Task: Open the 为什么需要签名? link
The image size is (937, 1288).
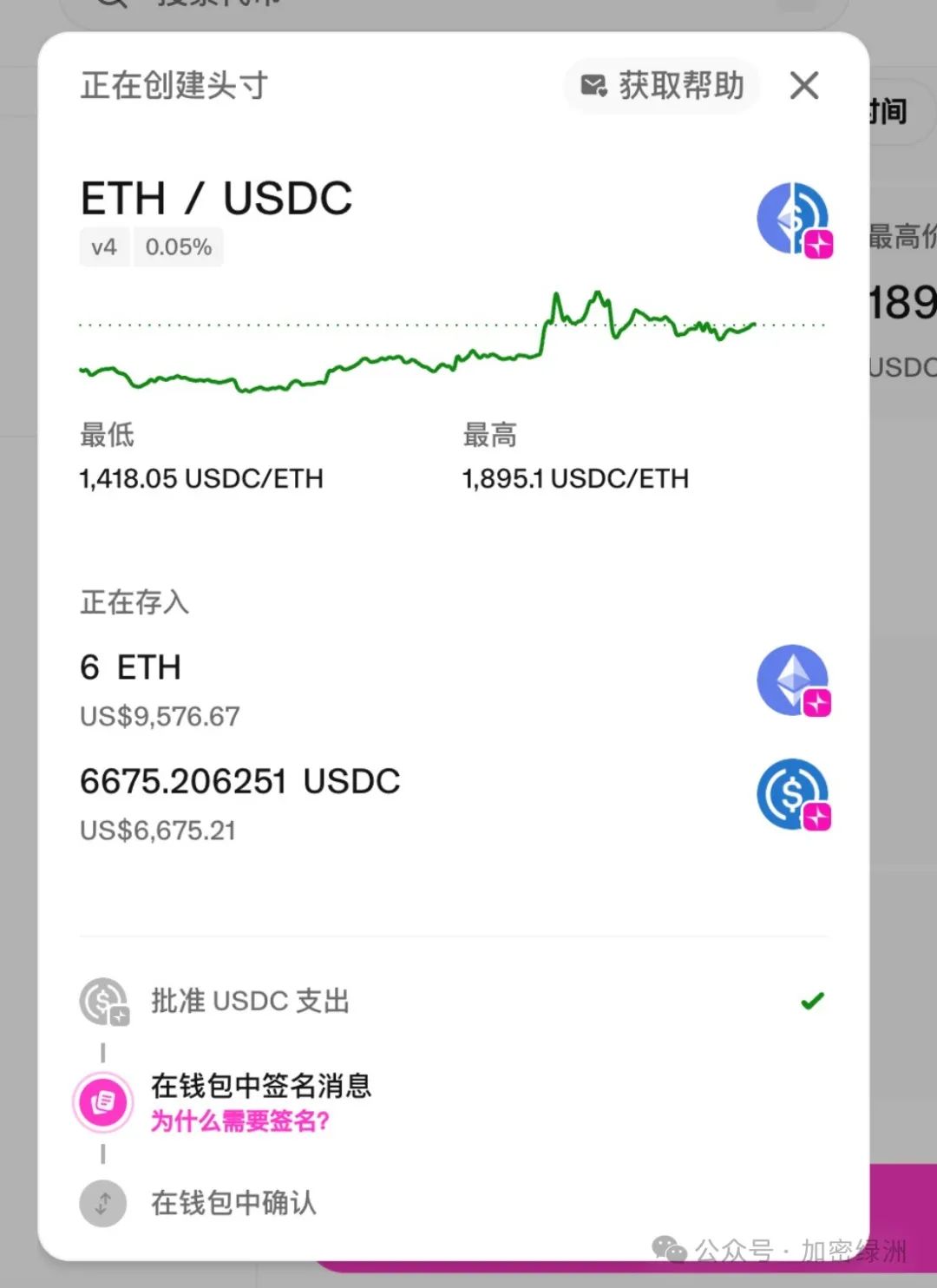Action: click(240, 1121)
